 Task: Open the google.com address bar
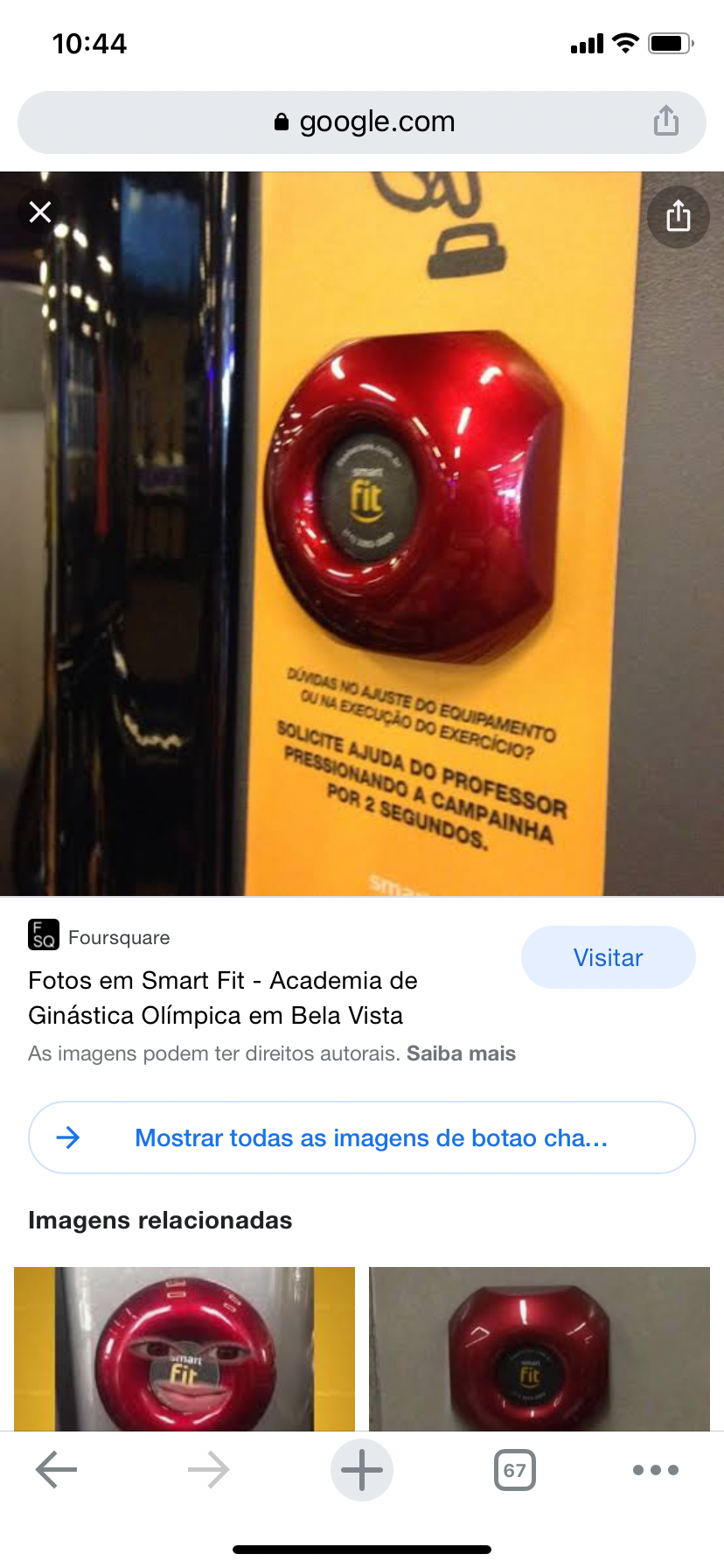point(362,122)
